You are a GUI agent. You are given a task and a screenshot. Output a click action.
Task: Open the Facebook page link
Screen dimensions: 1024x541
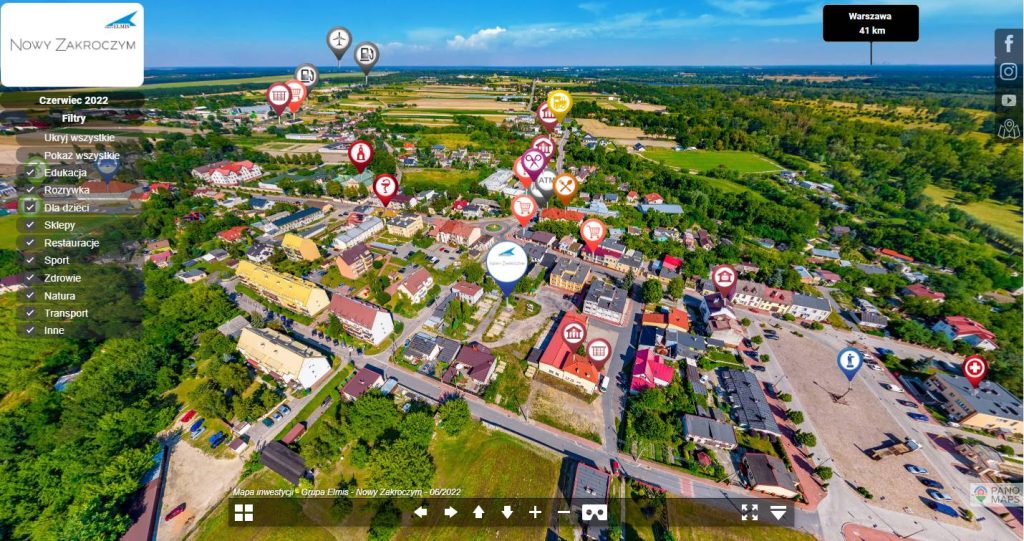pos(1008,44)
